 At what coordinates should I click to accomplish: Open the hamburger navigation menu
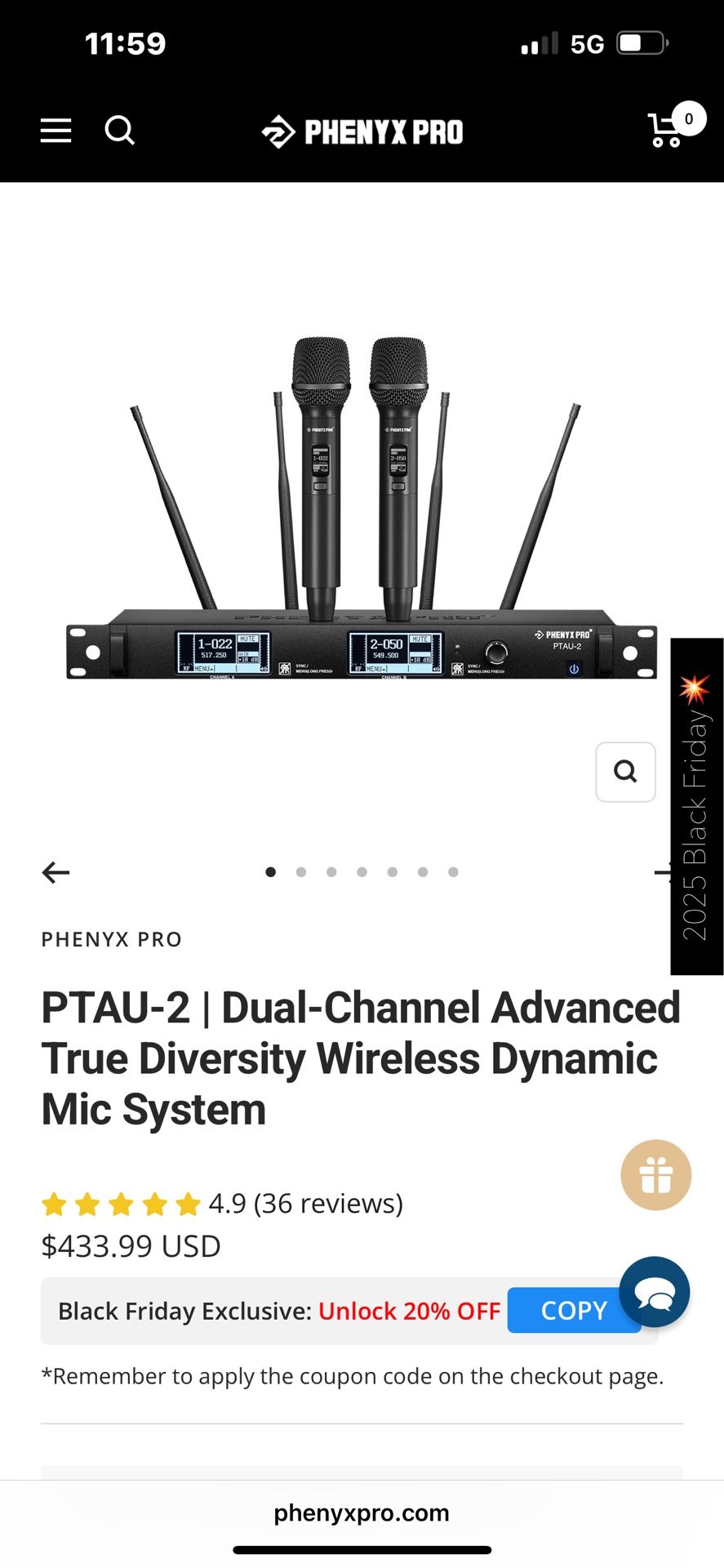pos(56,131)
